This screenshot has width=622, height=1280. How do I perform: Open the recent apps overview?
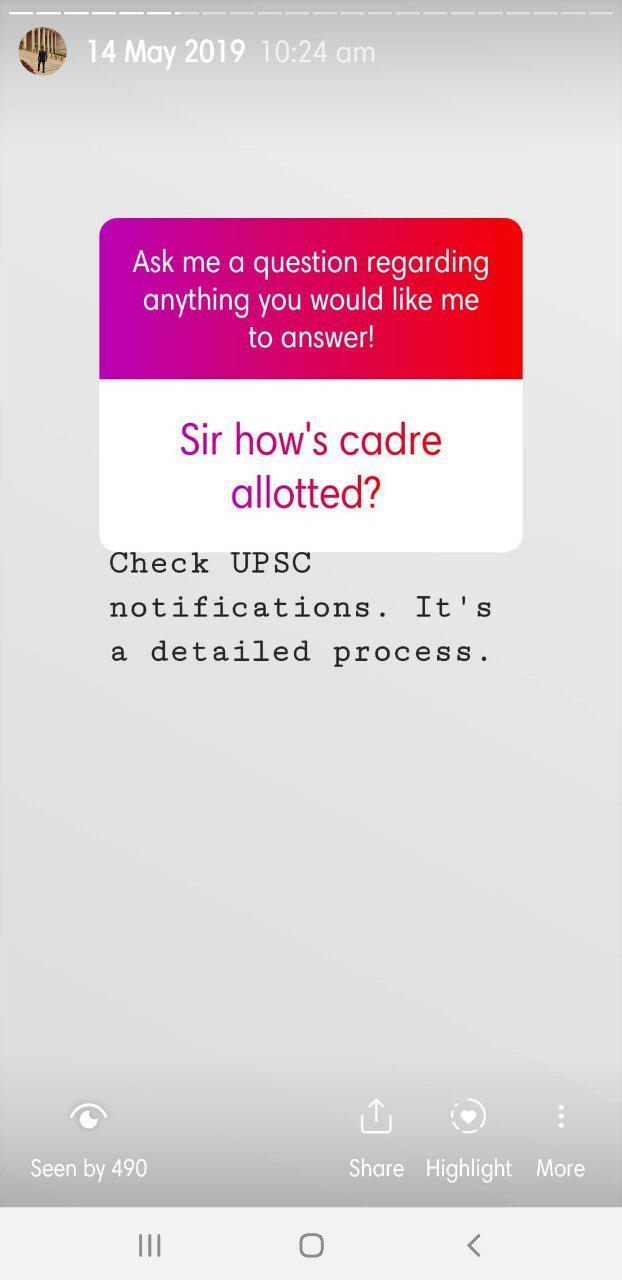pyautogui.click(x=150, y=1245)
